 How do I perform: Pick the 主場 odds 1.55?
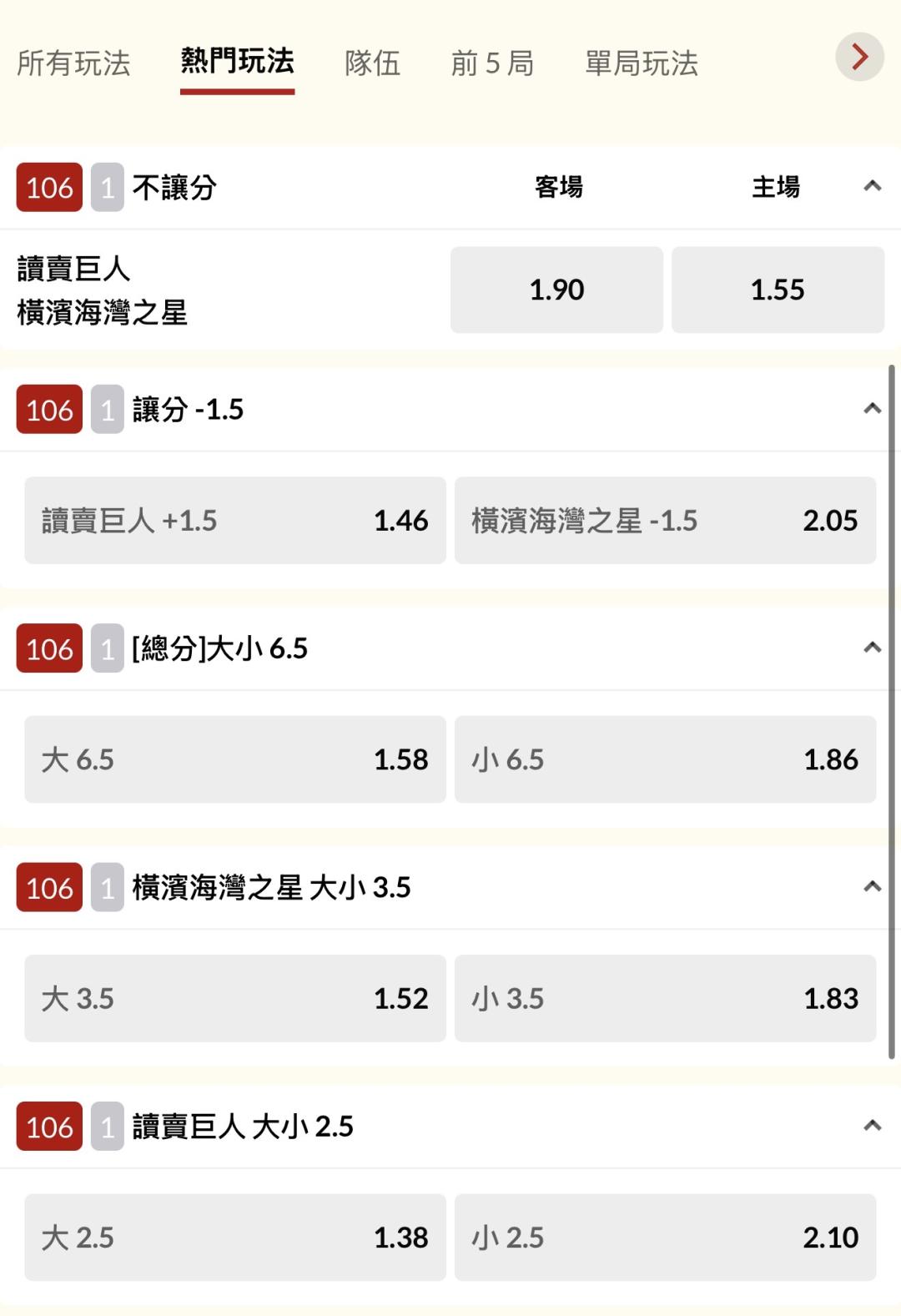point(778,290)
